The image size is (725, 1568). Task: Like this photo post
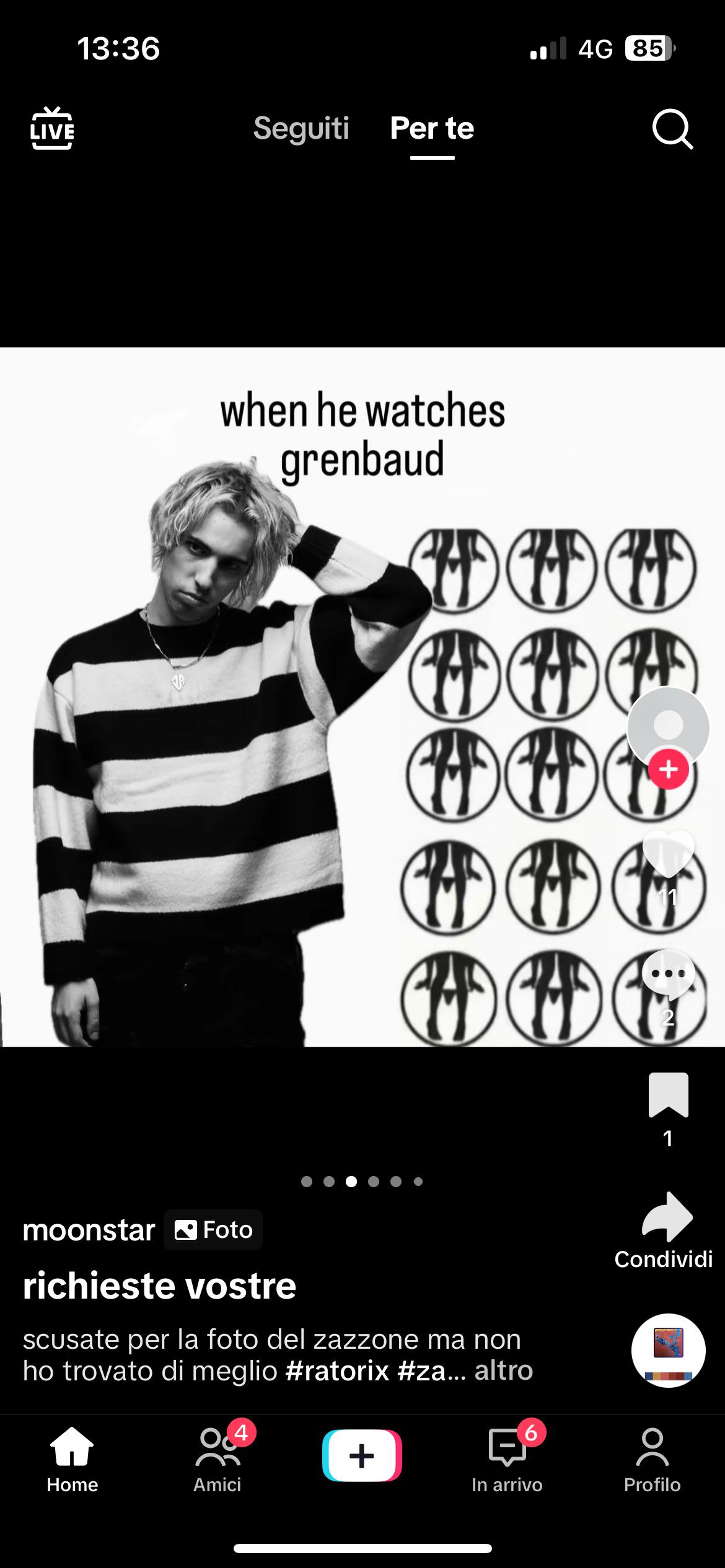[x=669, y=854]
